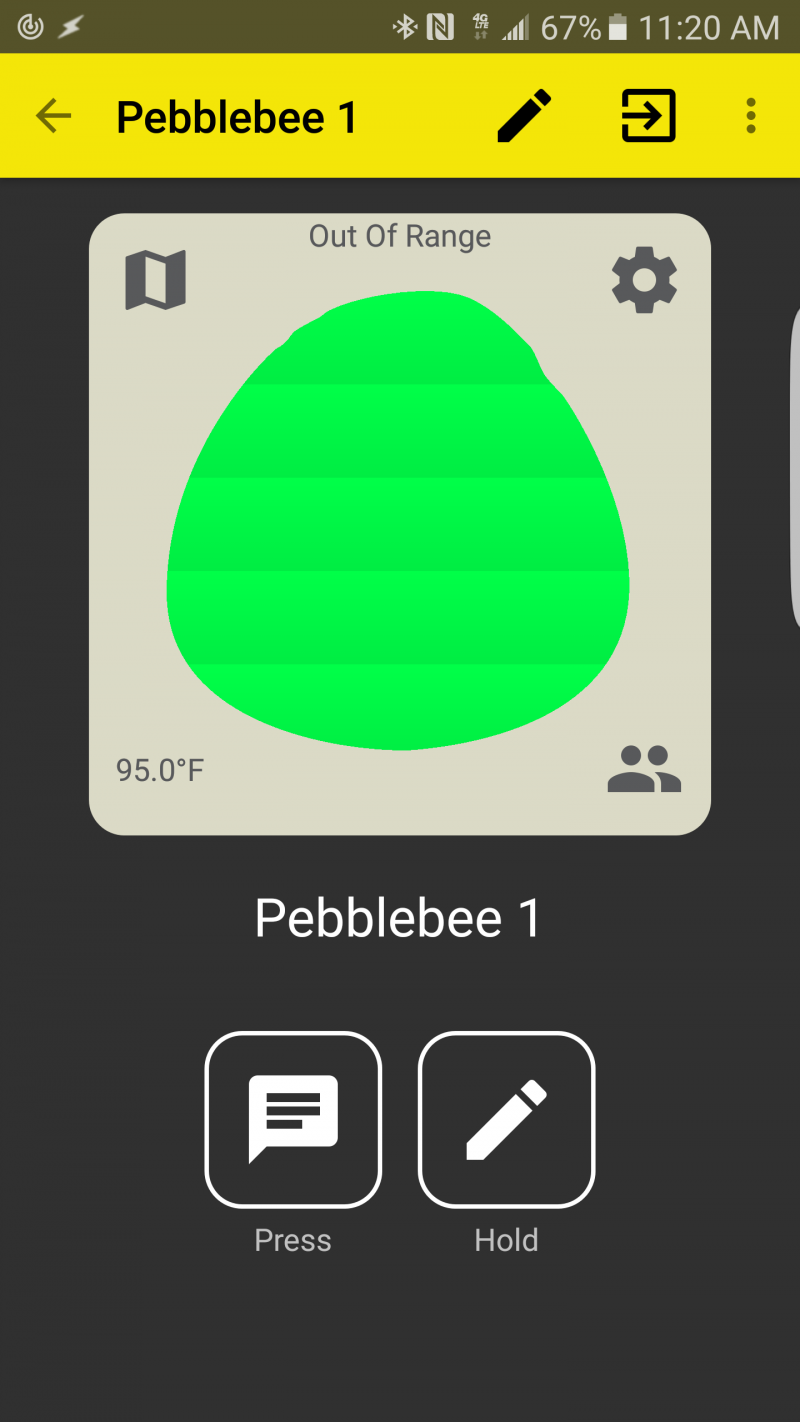
Task: Tap the 95.0°F temperature reading
Action: point(160,769)
